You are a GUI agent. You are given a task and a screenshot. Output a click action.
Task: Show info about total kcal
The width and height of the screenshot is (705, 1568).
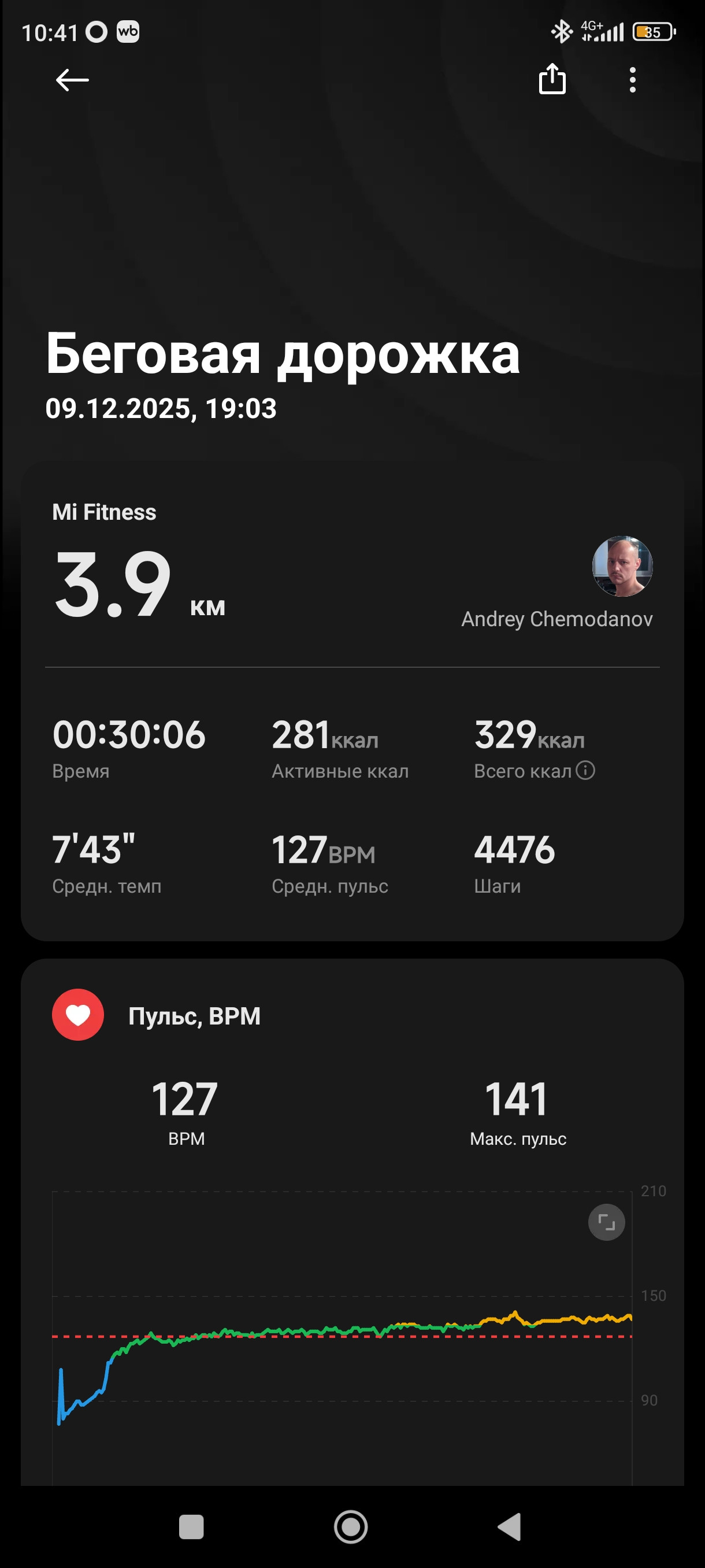click(x=585, y=771)
